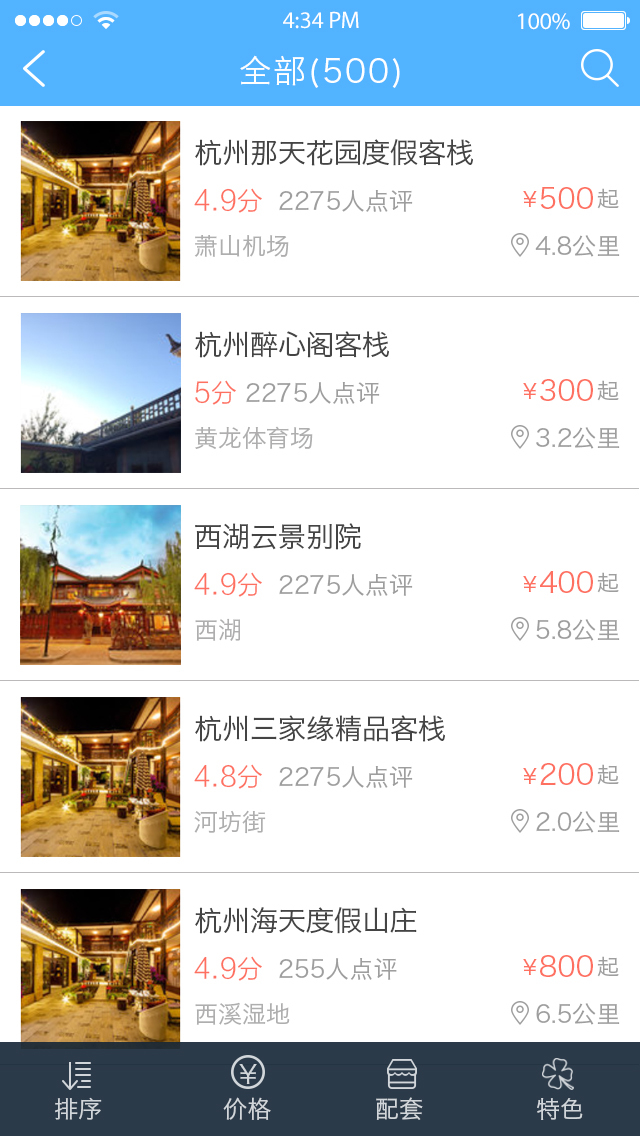Select the 西湖云景别院 listing

278,537
